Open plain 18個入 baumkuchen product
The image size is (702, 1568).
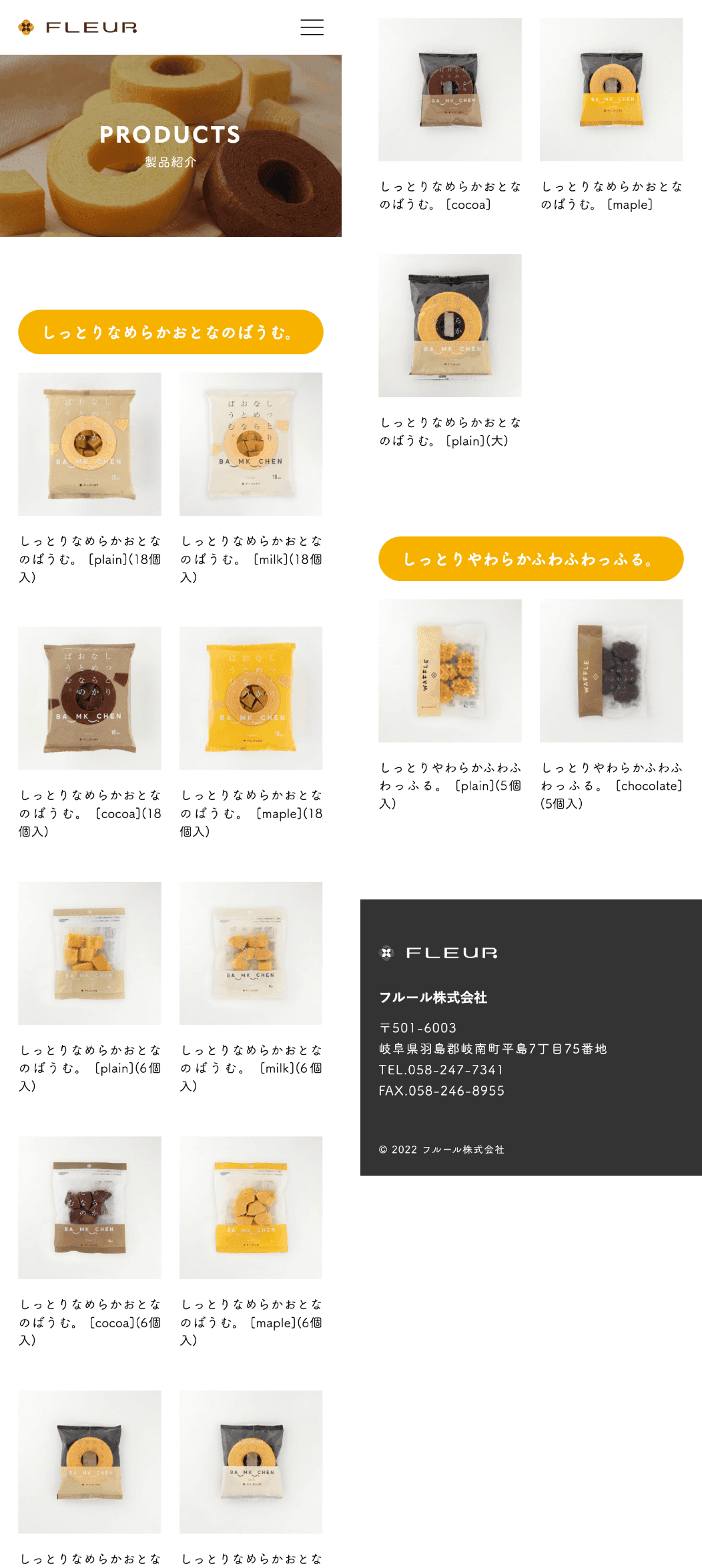pyautogui.click(x=89, y=444)
